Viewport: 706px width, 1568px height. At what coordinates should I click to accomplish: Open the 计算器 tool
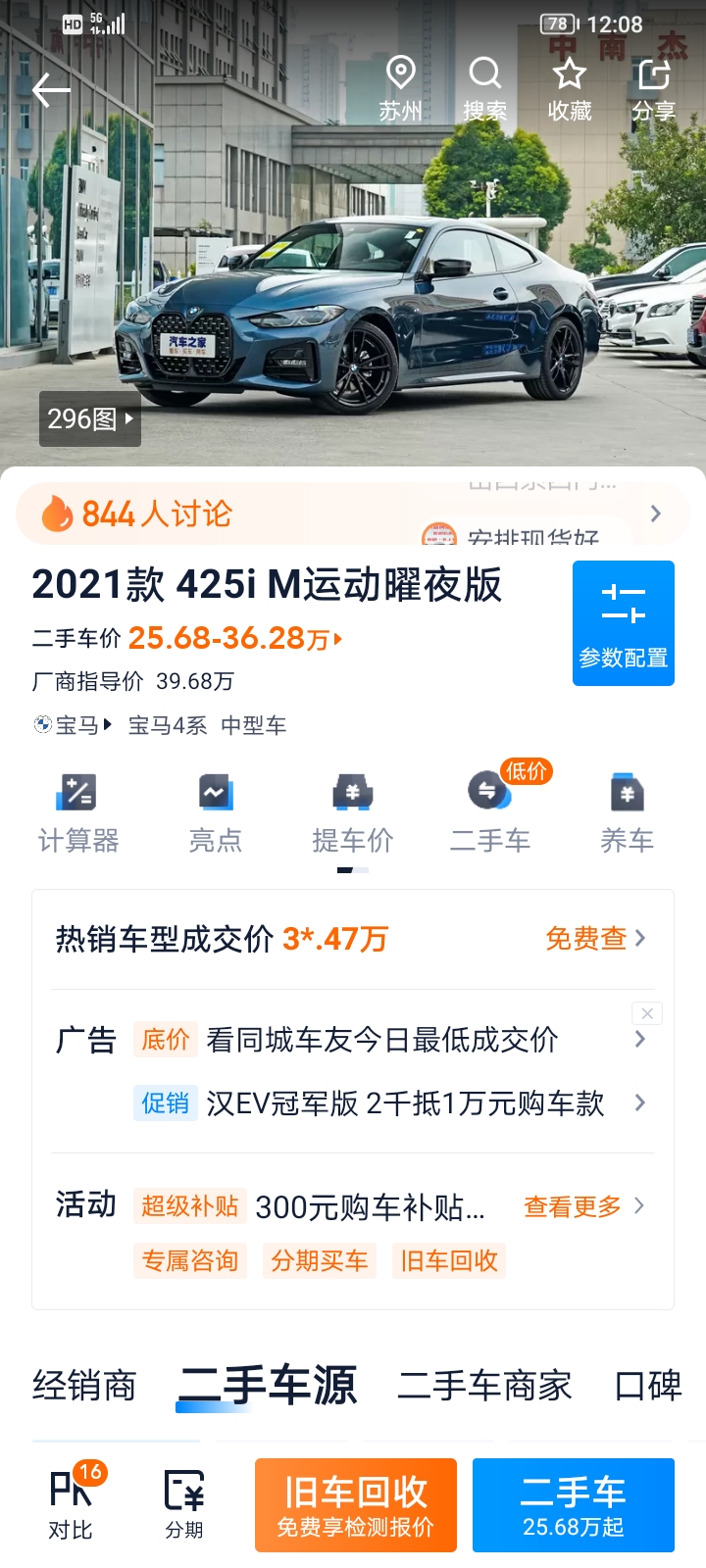point(78,815)
